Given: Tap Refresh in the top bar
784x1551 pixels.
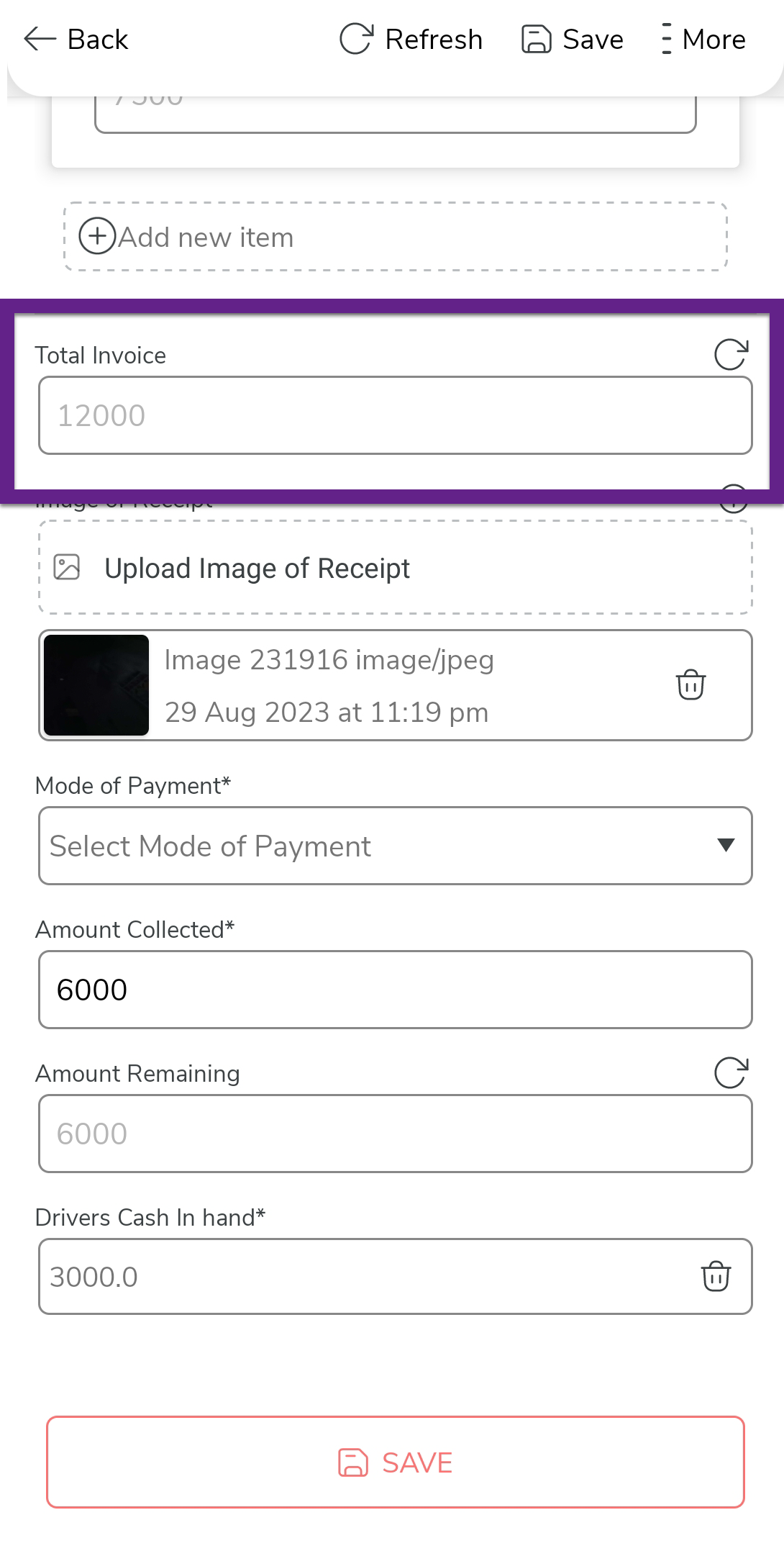Looking at the screenshot, I should point(411,39).
